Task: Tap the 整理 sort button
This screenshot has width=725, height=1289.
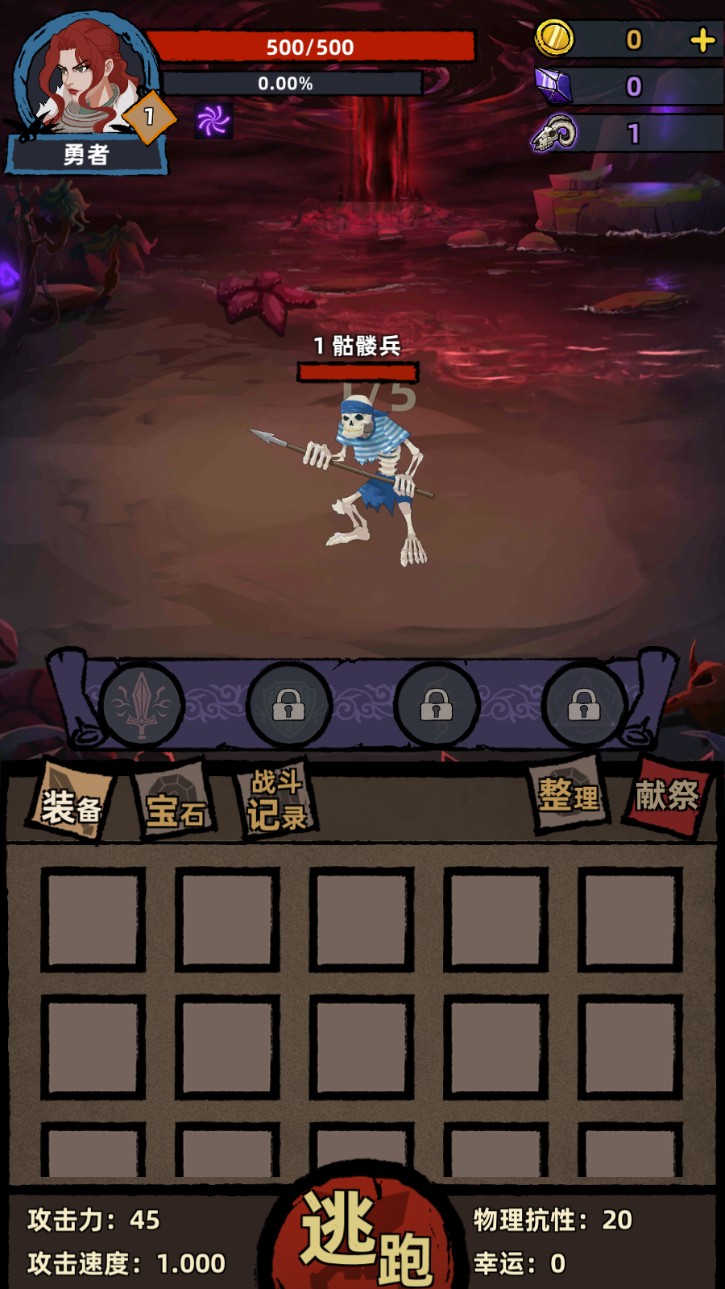Action: [568, 796]
